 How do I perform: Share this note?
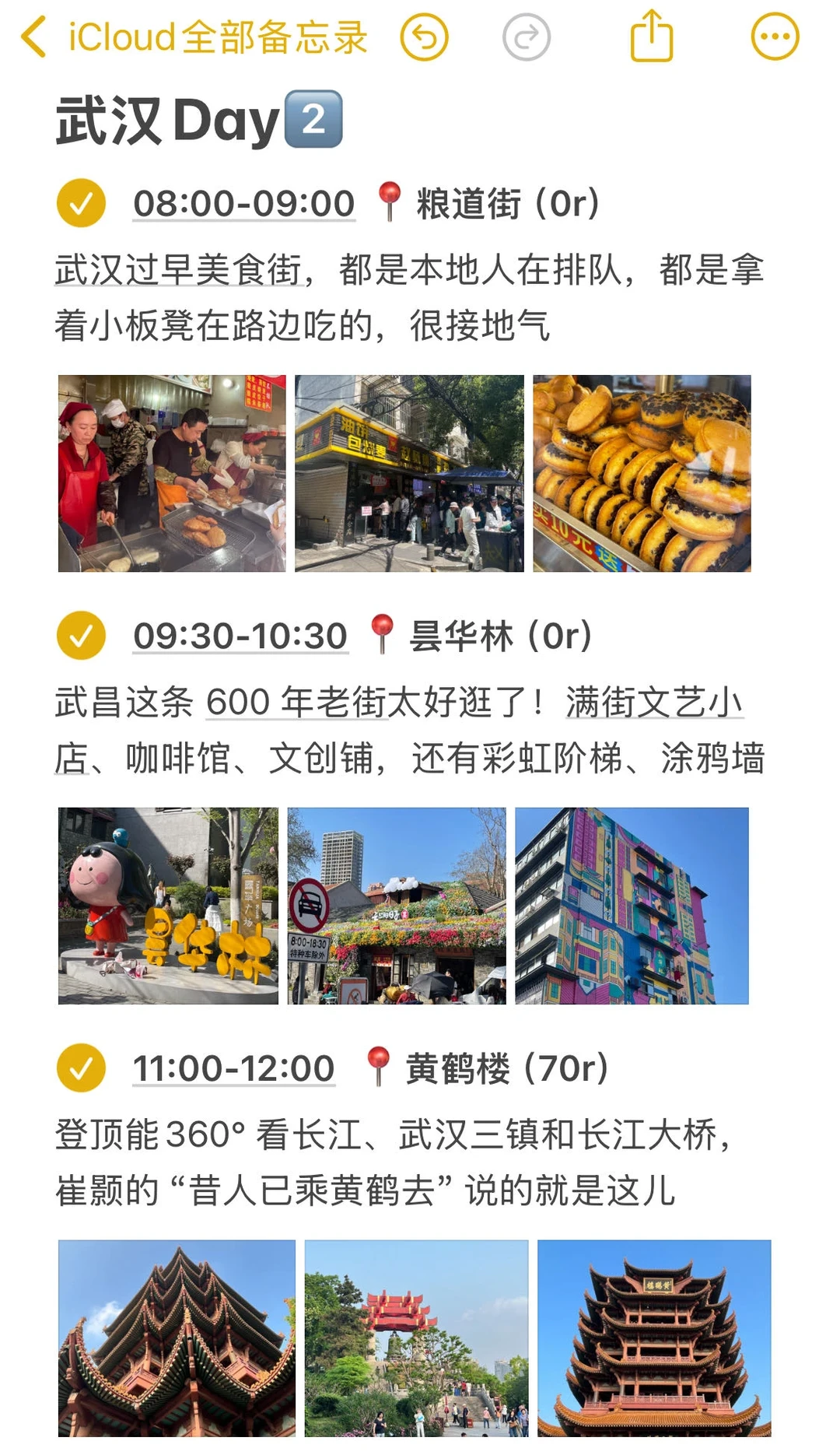tap(651, 36)
